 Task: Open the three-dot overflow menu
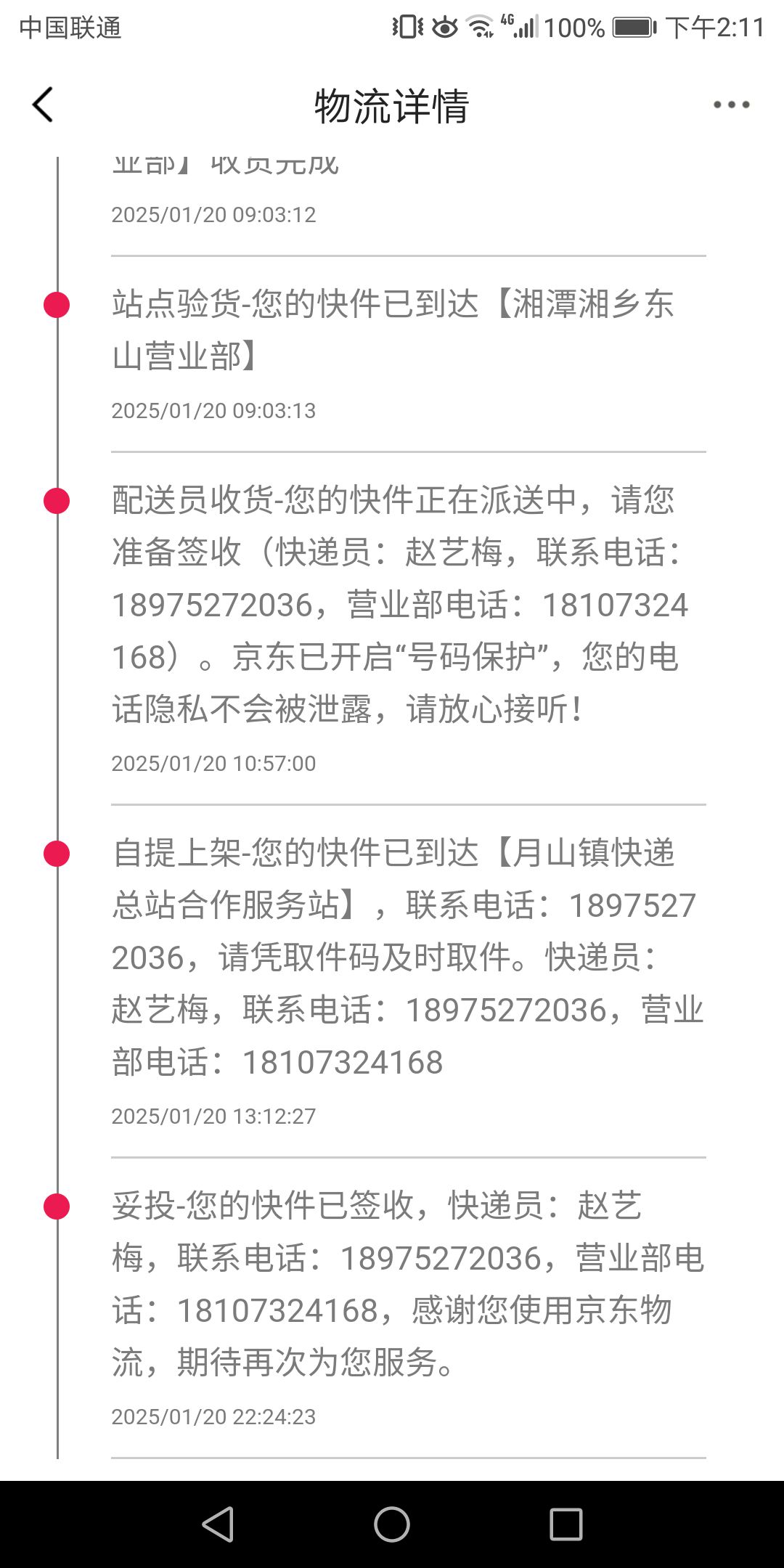point(731,105)
